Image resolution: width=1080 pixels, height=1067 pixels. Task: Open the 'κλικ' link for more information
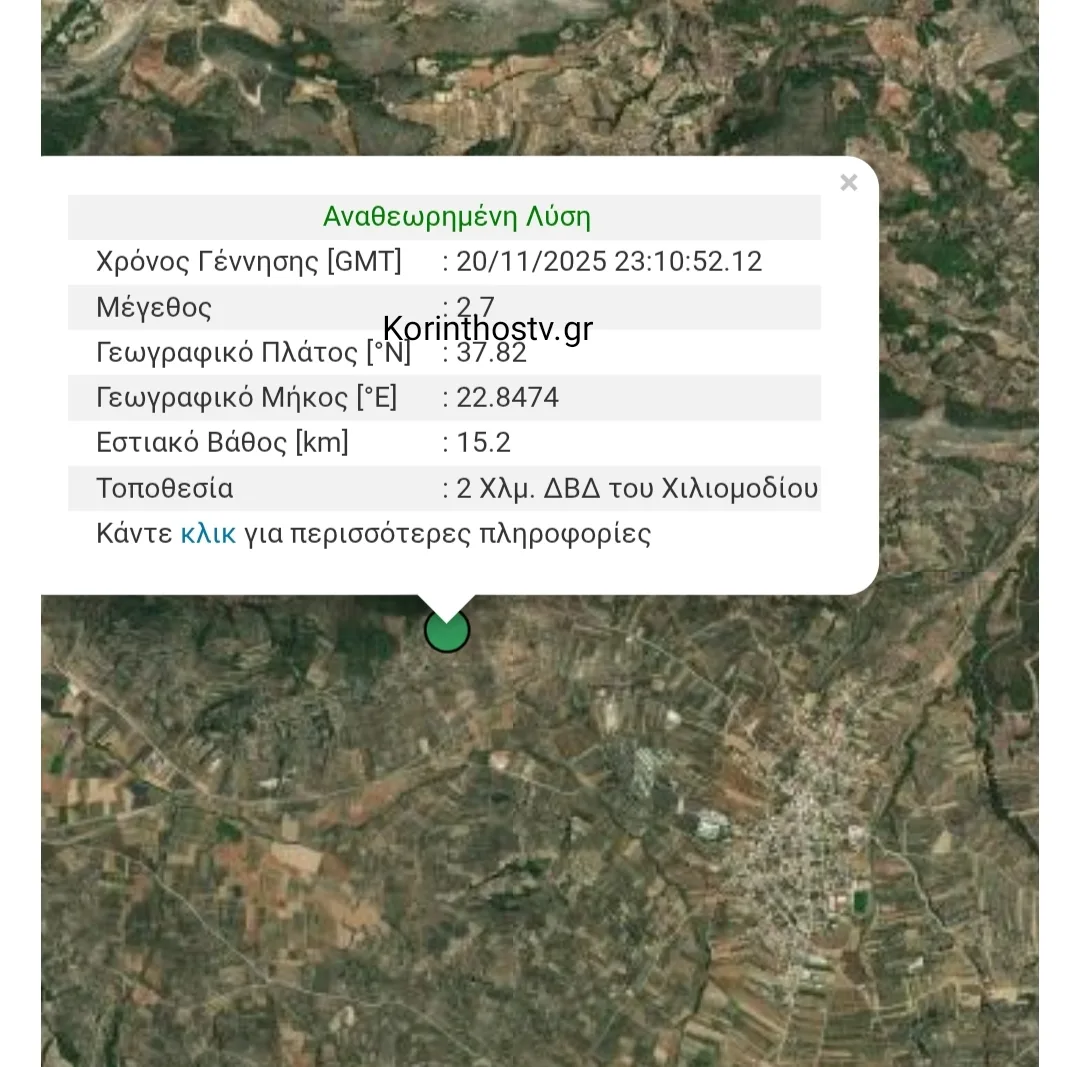click(x=208, y=534)
